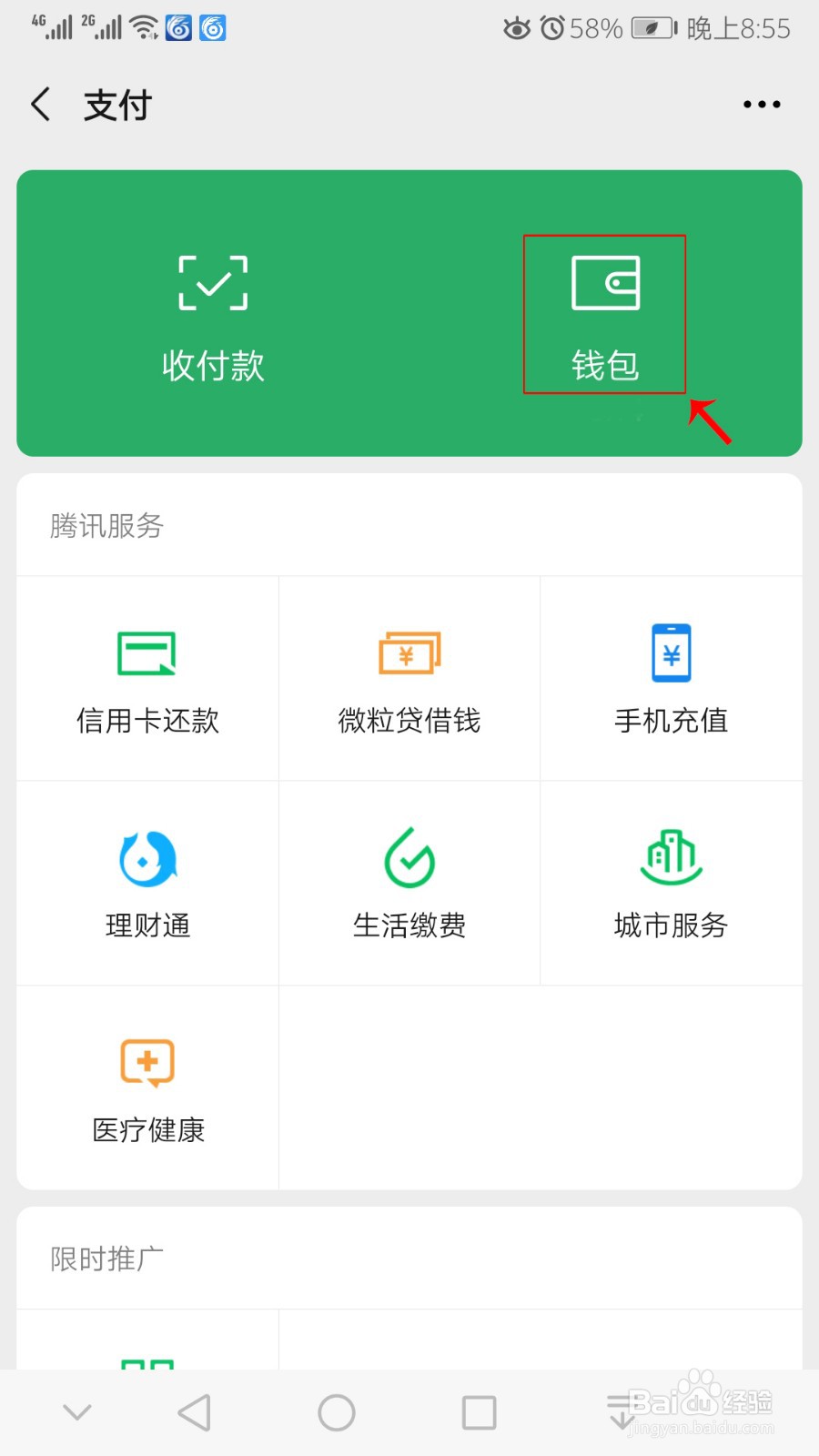Open 手机充值 top-up
This screenshot has height=1456, width=819.
(672, 679)
